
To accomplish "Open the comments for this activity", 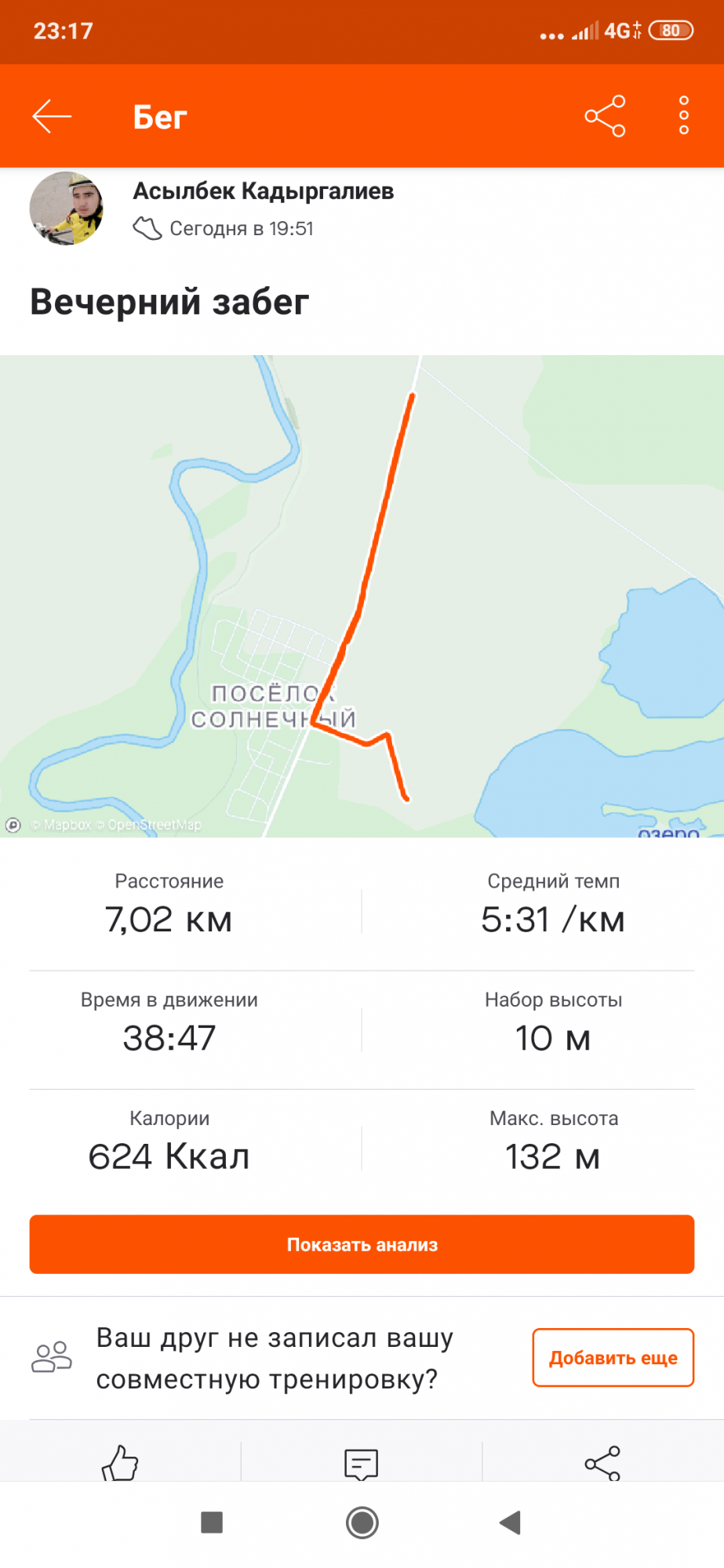I will (362, 1463).
